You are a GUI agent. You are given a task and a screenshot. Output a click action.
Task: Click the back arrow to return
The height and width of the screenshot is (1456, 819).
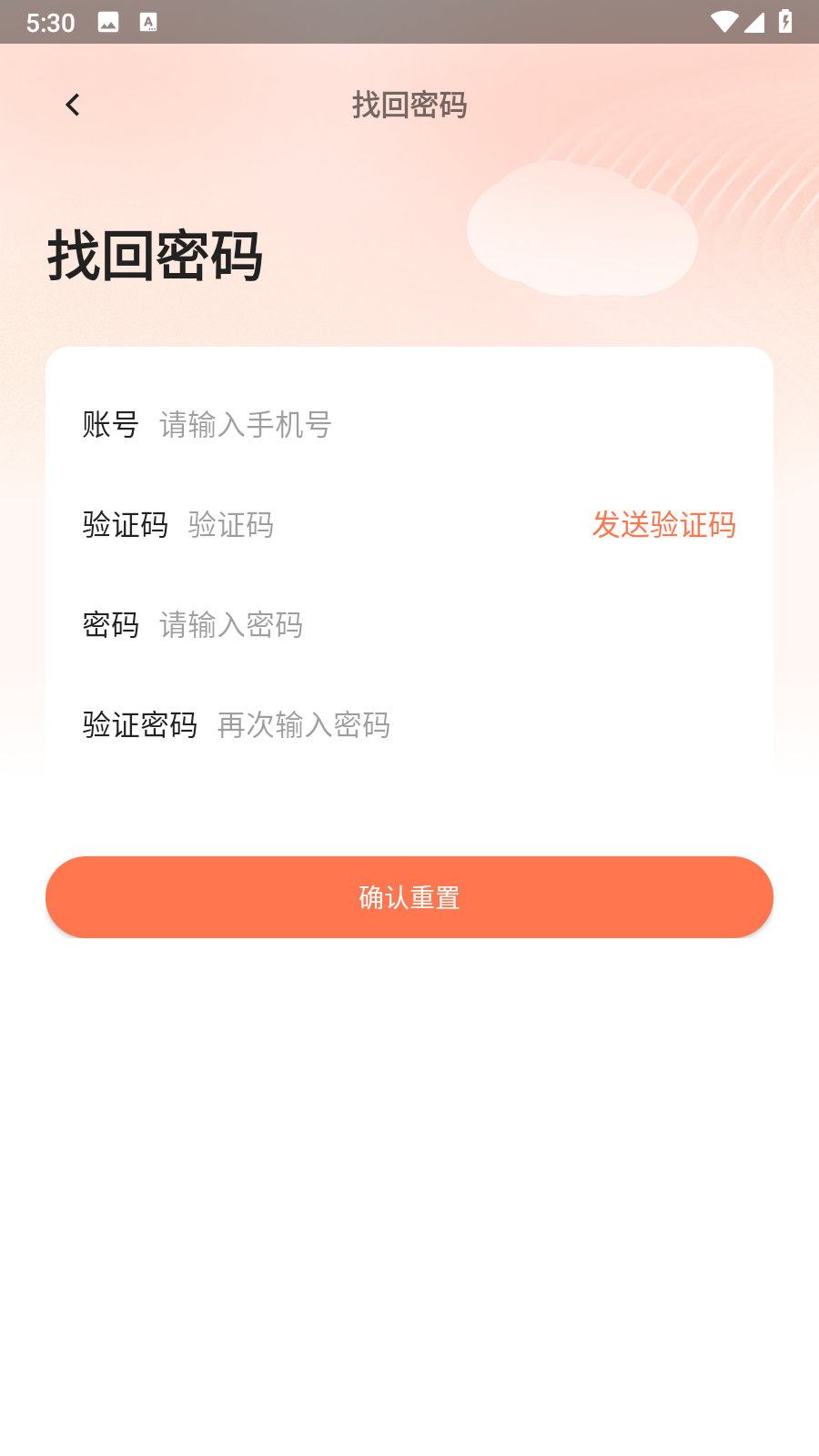point(73,106)
